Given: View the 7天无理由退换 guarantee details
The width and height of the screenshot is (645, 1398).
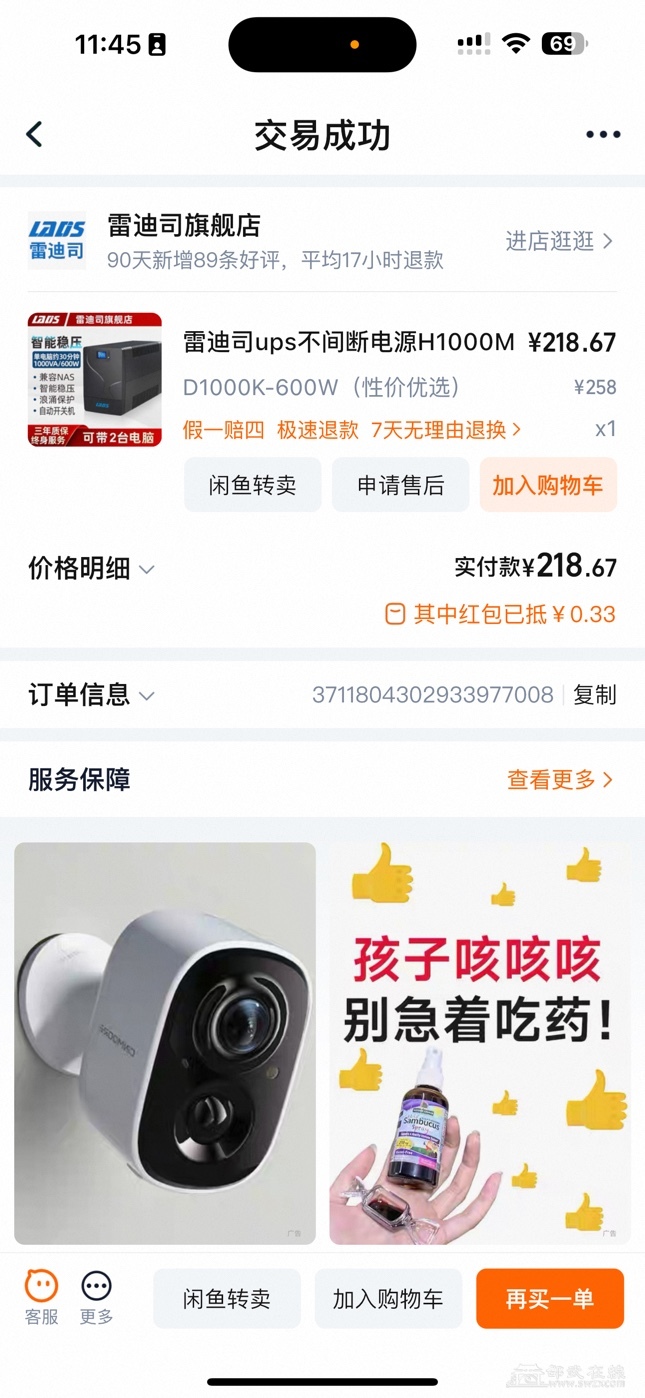Looking at the screenshot, I should tap(446, 430).
